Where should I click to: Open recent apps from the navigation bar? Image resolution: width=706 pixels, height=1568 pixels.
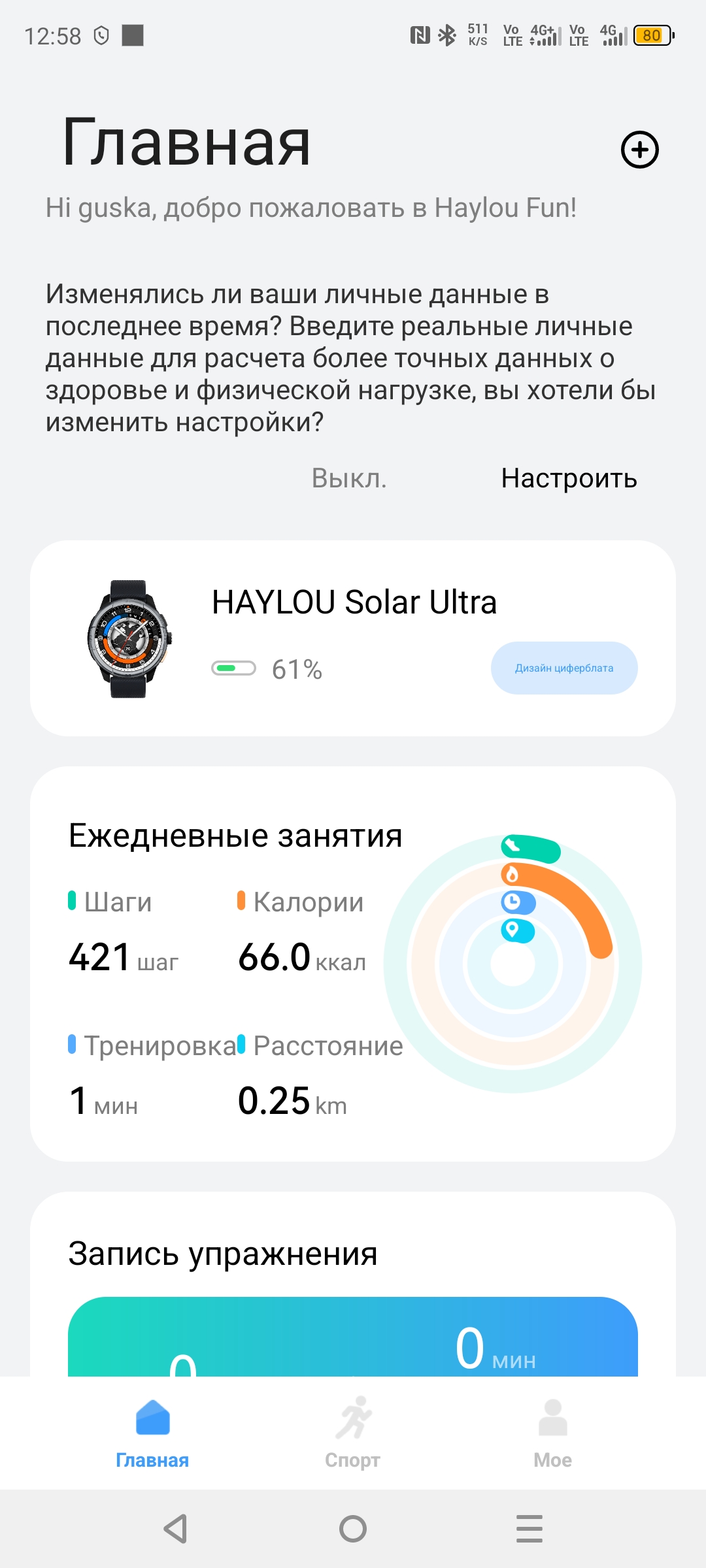(529, 1529)
